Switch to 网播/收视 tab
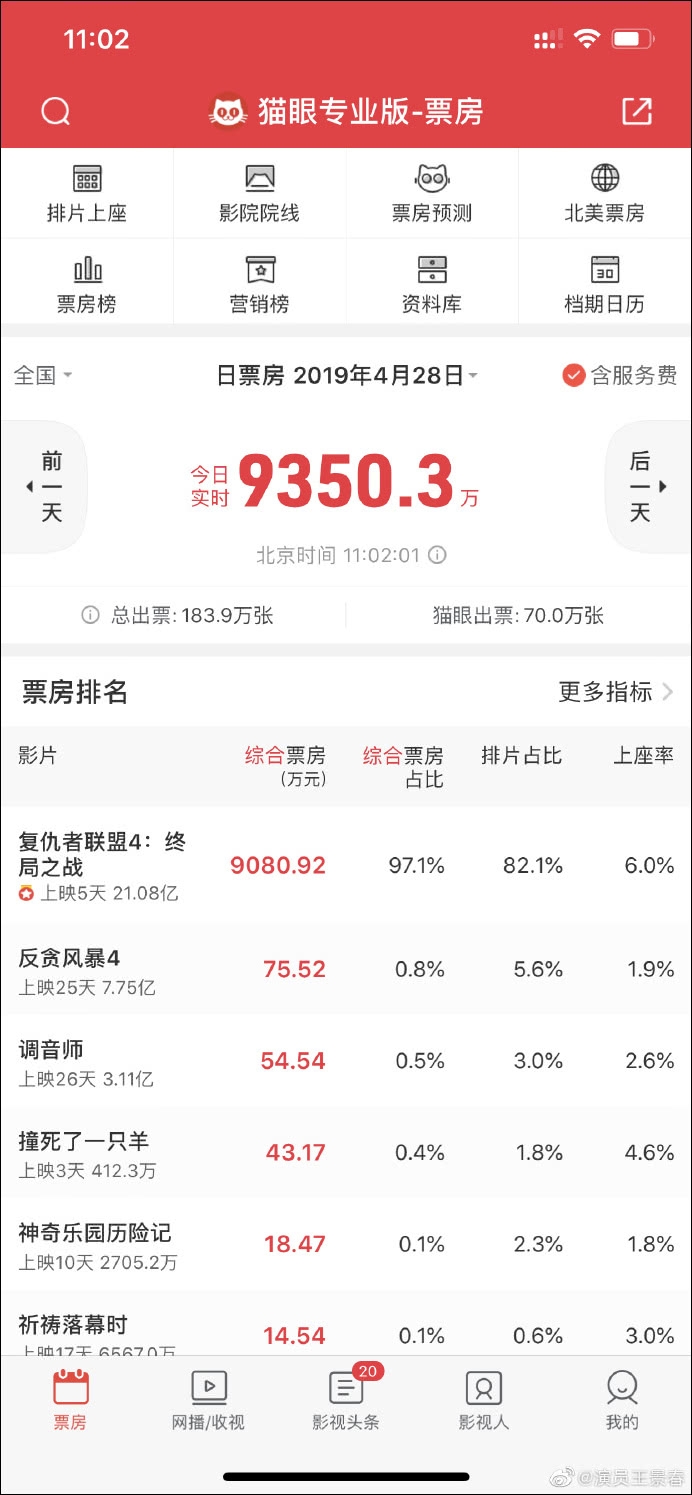 pyautogui.click(x=208, y=1399)
